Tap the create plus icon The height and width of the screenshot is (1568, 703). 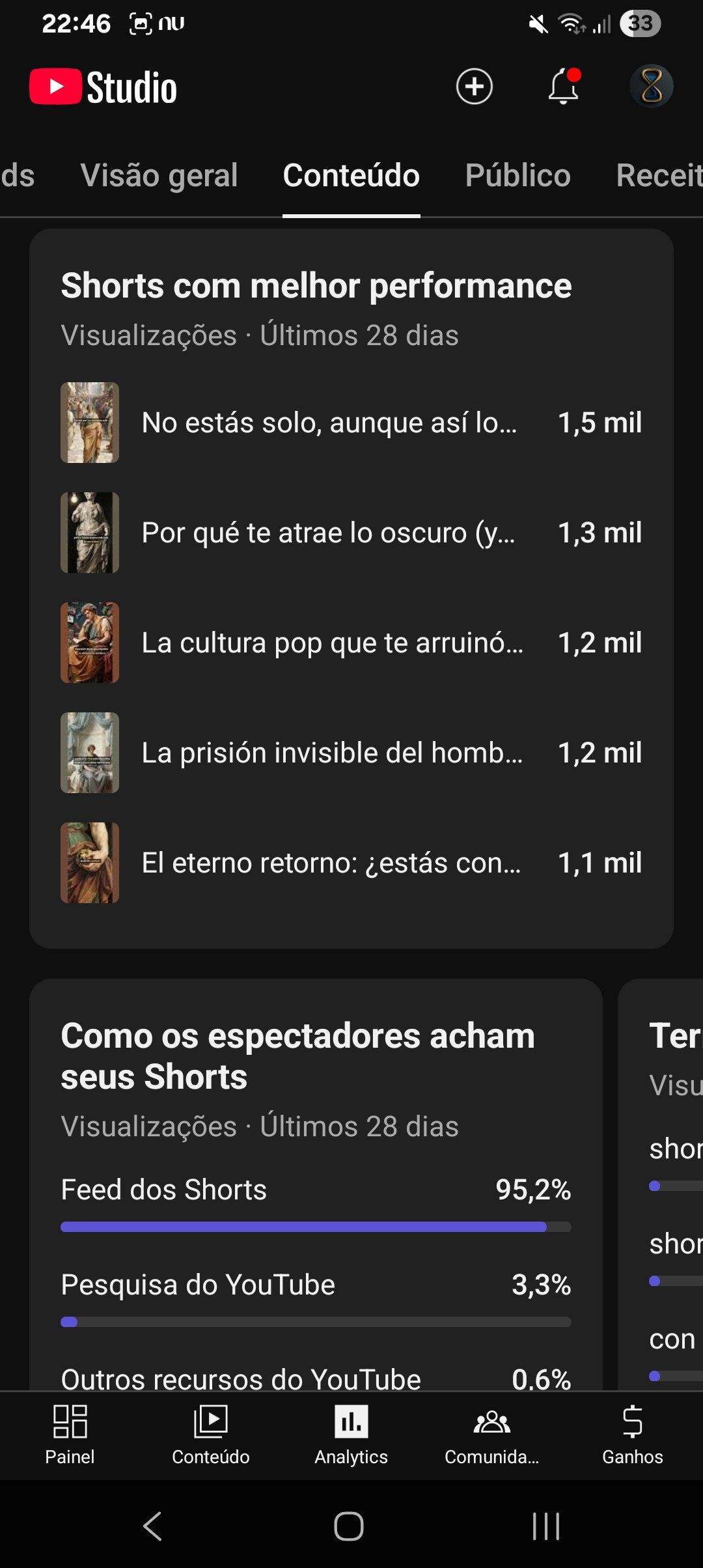(474, 87)
